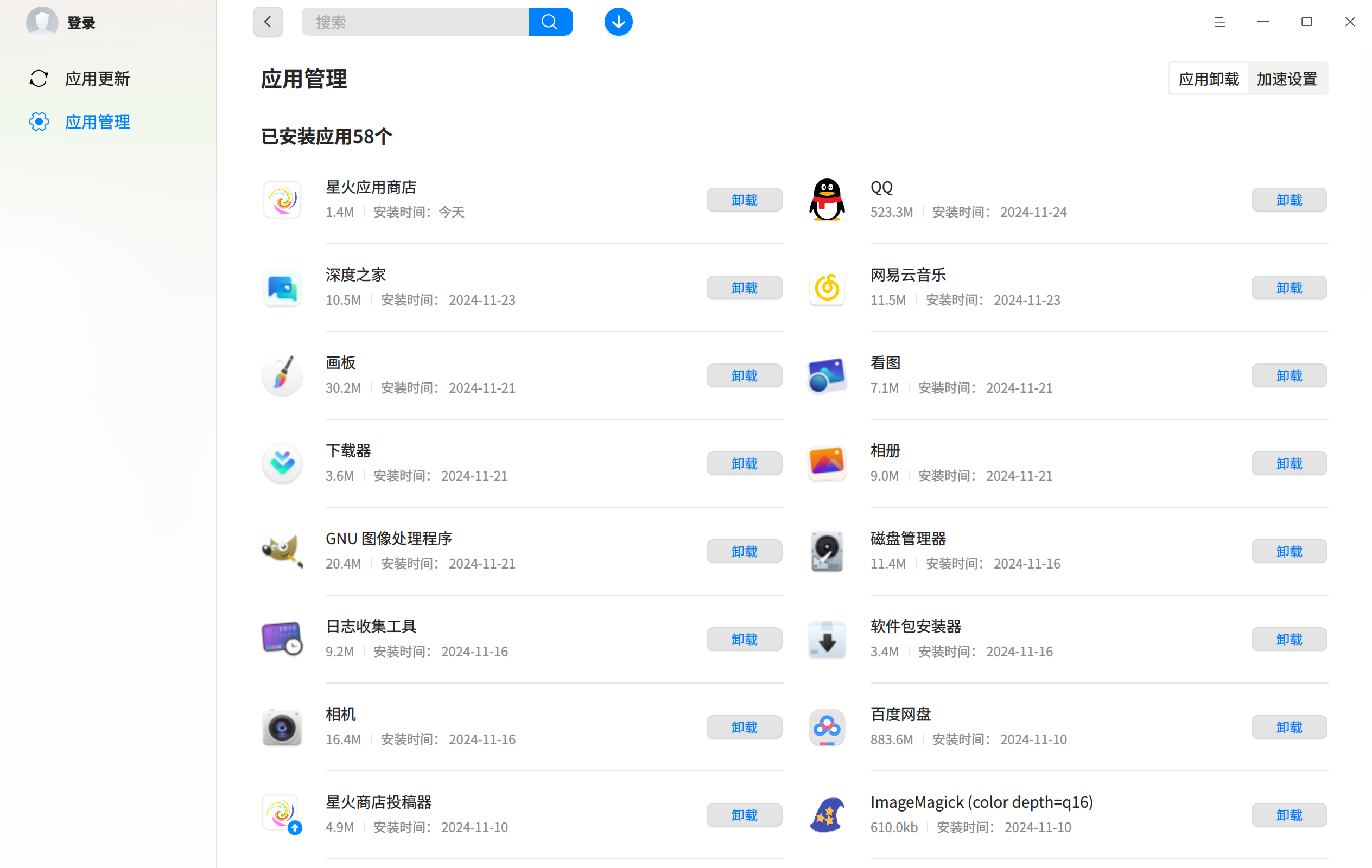Uninstall the ImageMagick app
This screenshot has height=868, width=1372.
[x=1289, y=815]
